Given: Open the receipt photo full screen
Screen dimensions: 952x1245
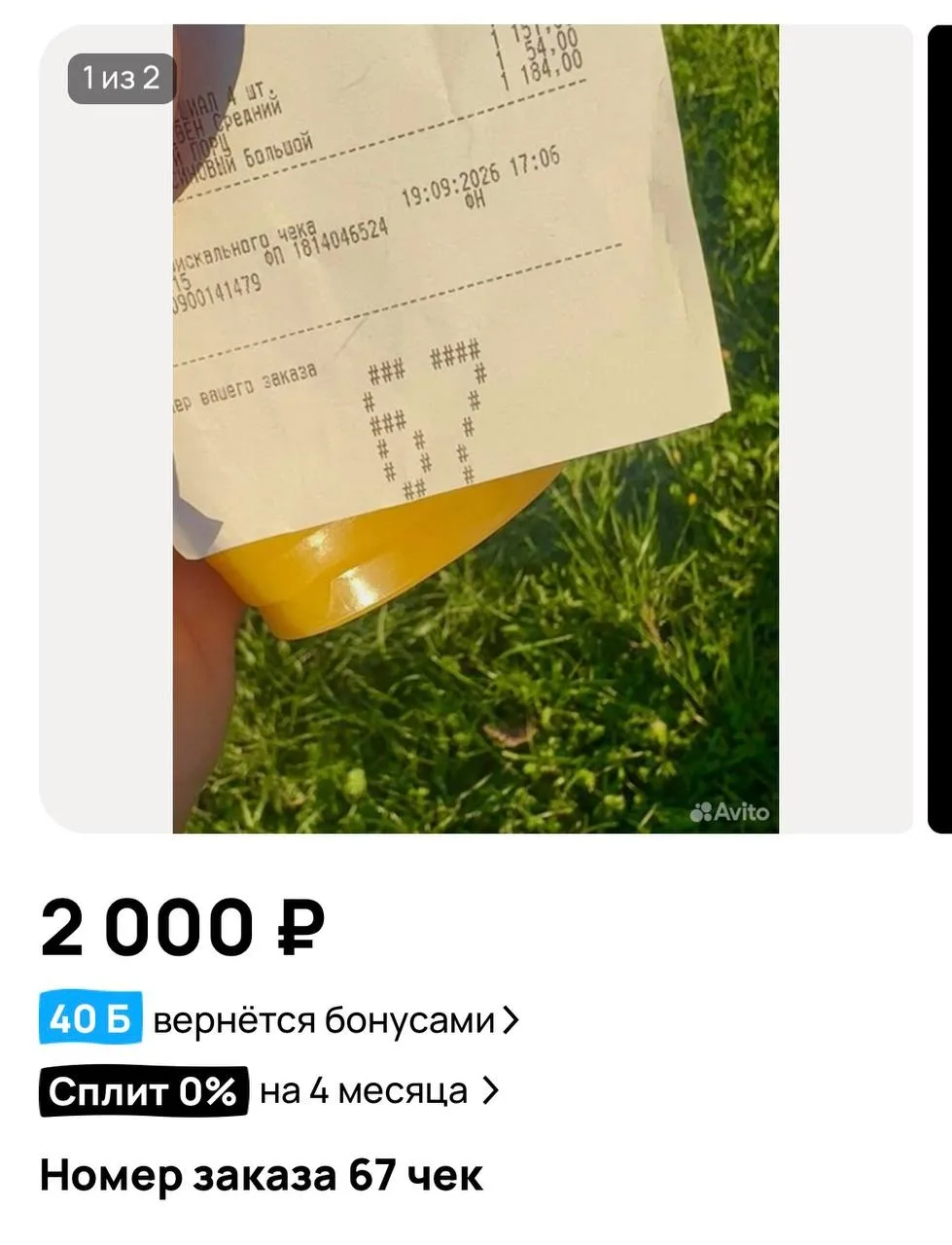Looking at the screenshot, I should [x=476, y=429].
